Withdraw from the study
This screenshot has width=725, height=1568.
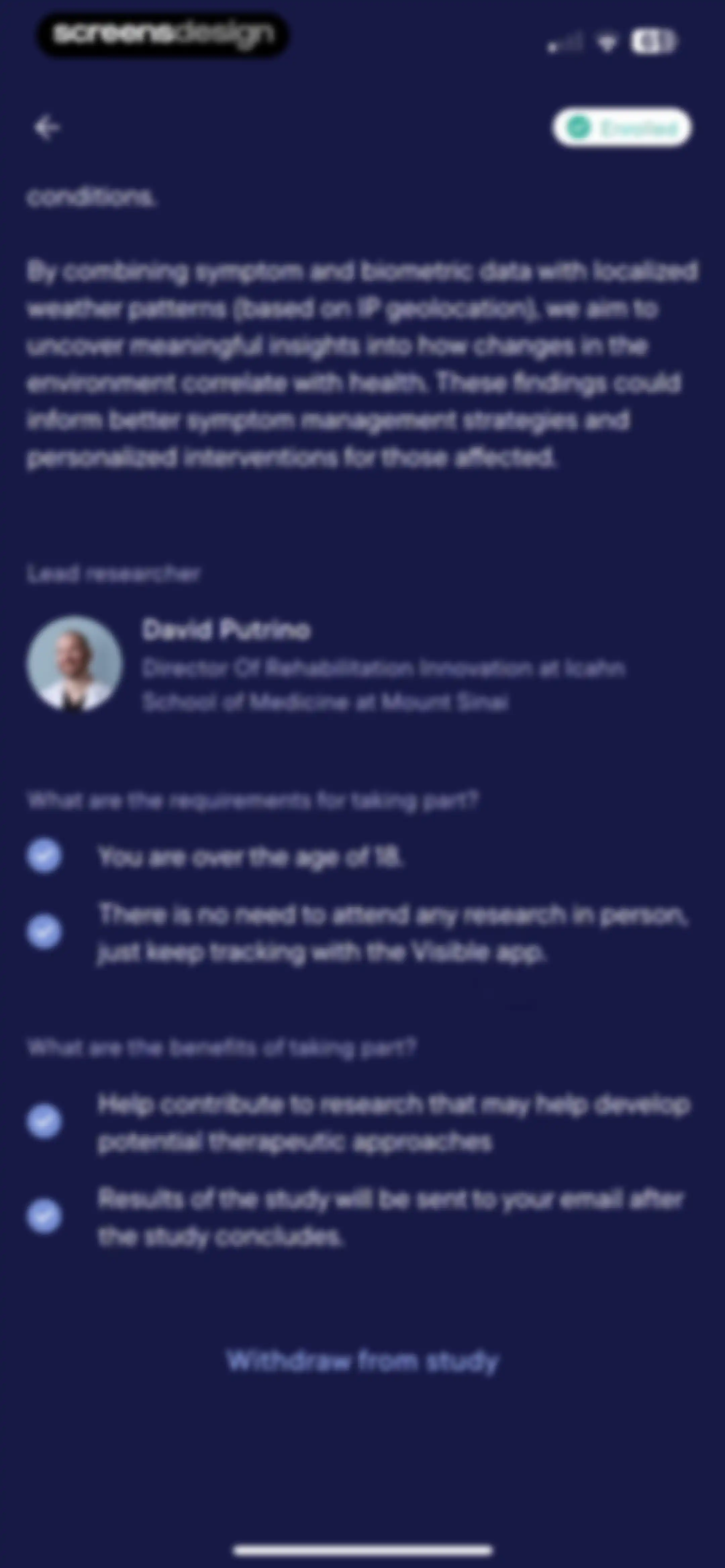363,1361
